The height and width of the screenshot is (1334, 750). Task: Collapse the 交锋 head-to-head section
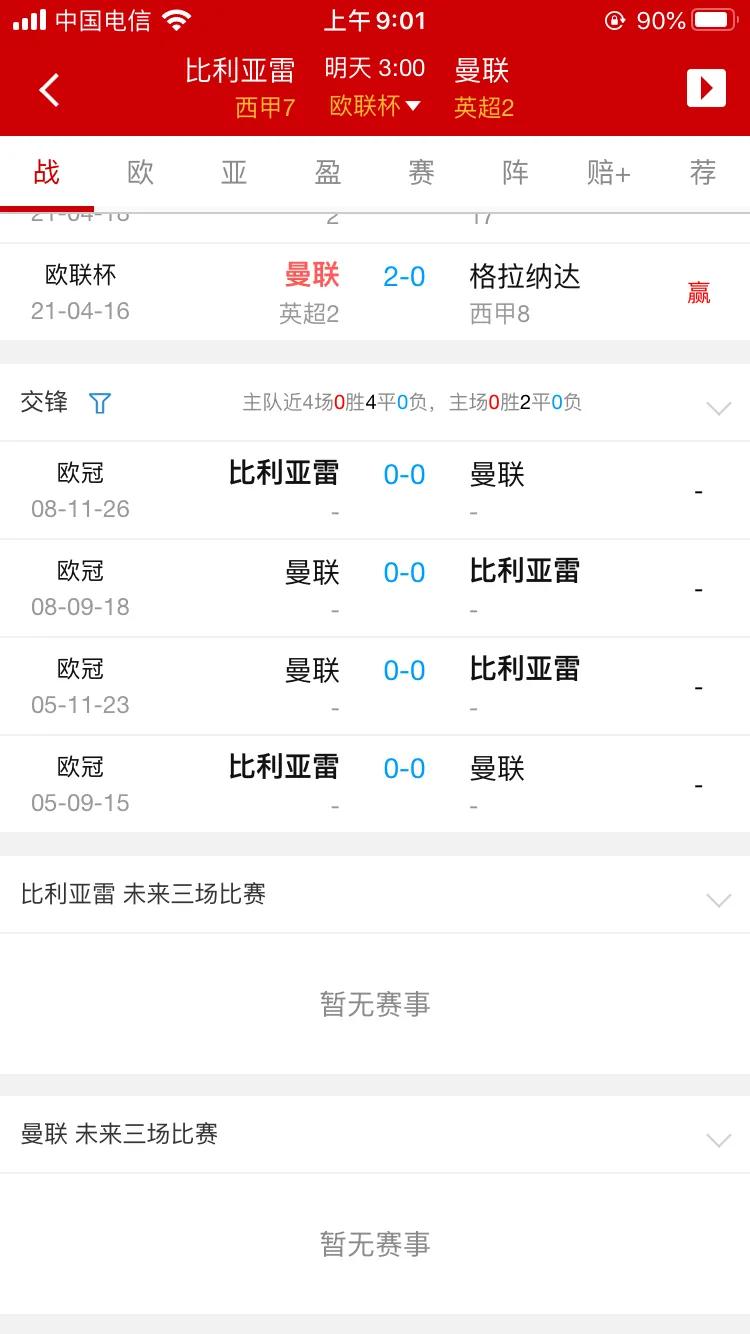point(718,408)
